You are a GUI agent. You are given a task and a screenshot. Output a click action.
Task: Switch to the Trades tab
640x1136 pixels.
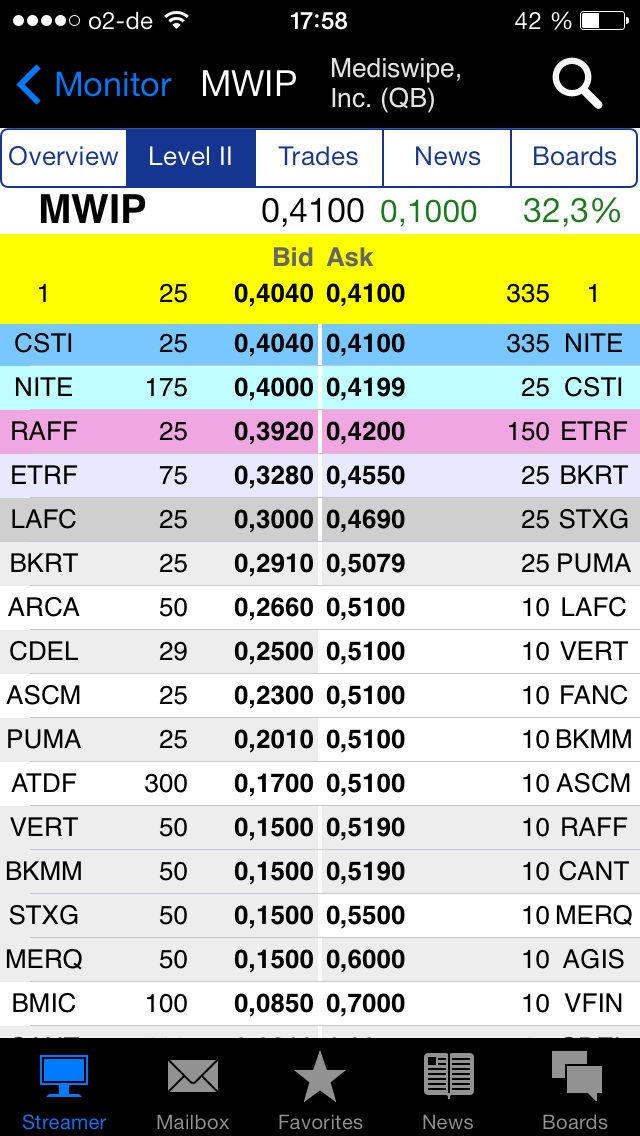(318, 157)
